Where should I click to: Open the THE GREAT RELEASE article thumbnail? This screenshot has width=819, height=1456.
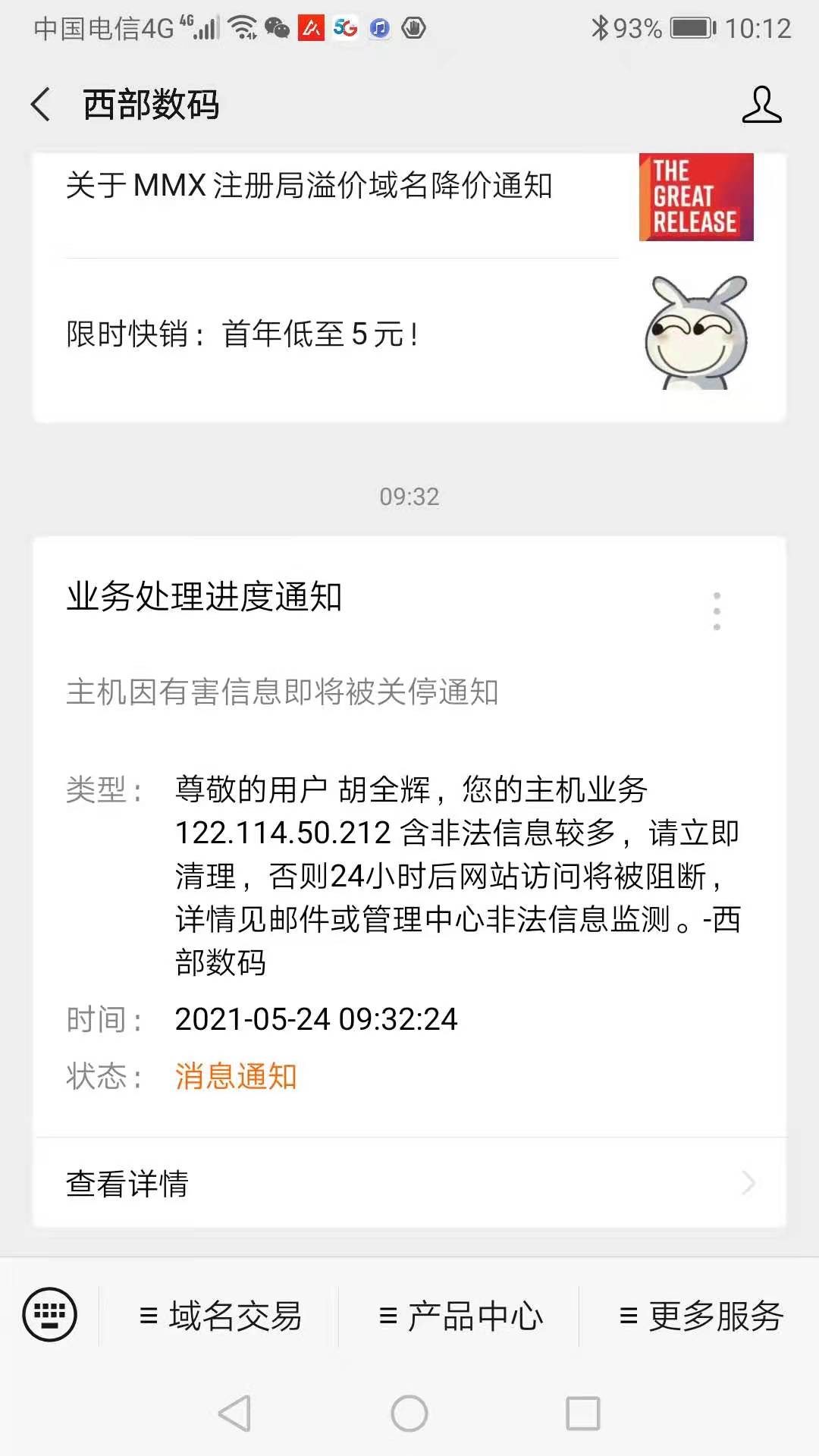pyautogui.click(x=695, y=196)
